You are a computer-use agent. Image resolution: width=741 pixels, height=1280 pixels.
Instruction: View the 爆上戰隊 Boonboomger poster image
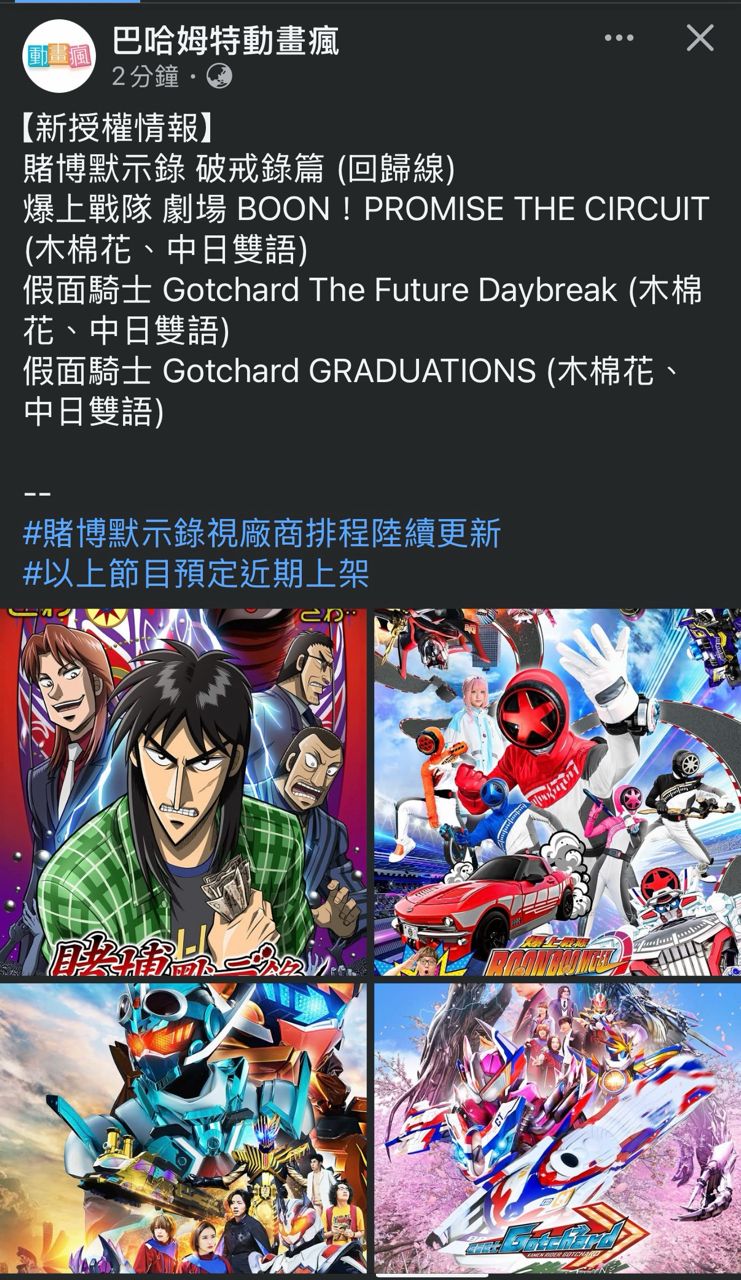(557, 792)
